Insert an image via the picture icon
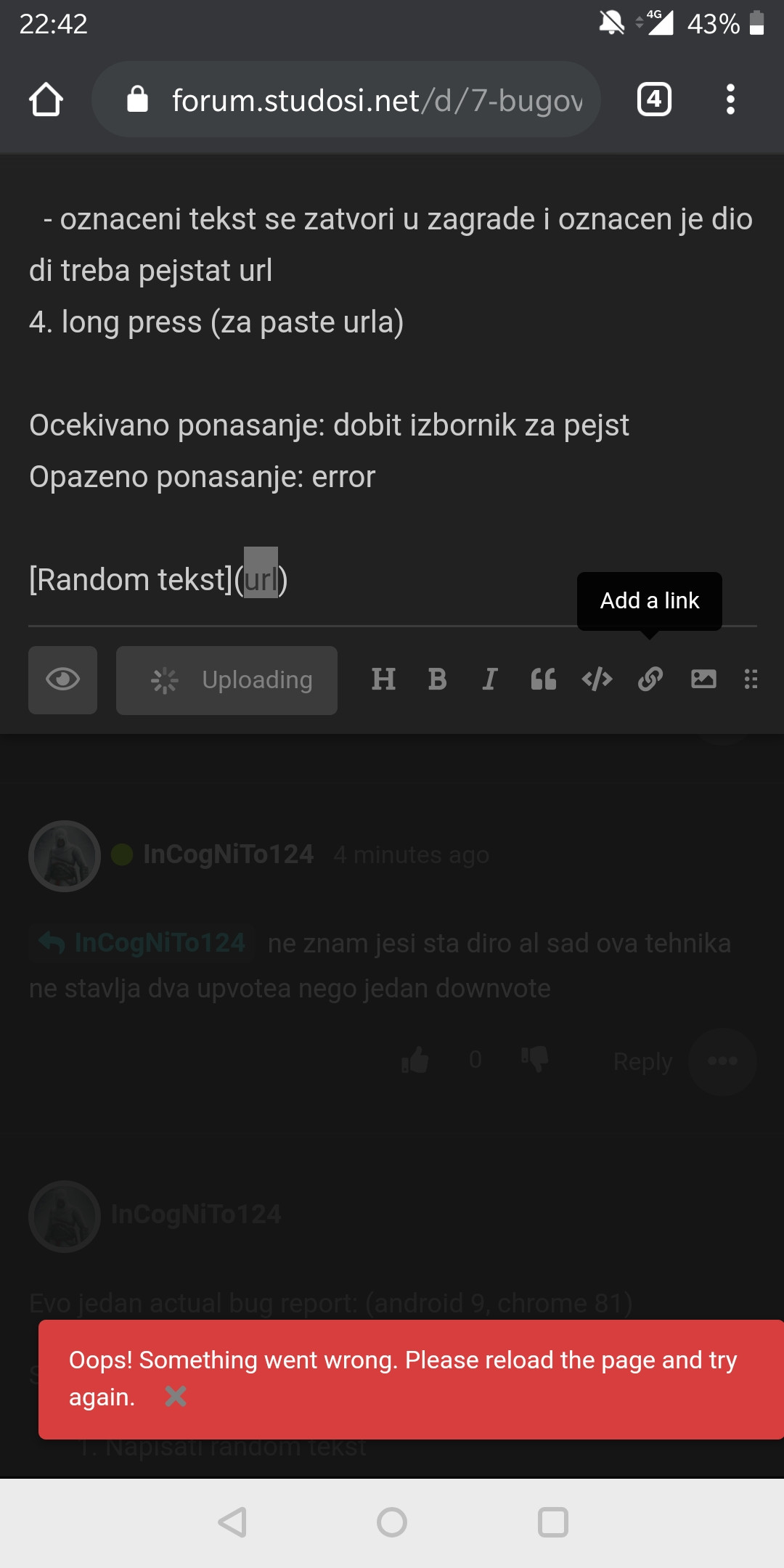Screen dimensions: 784x1568 click(x=703, y=679)
